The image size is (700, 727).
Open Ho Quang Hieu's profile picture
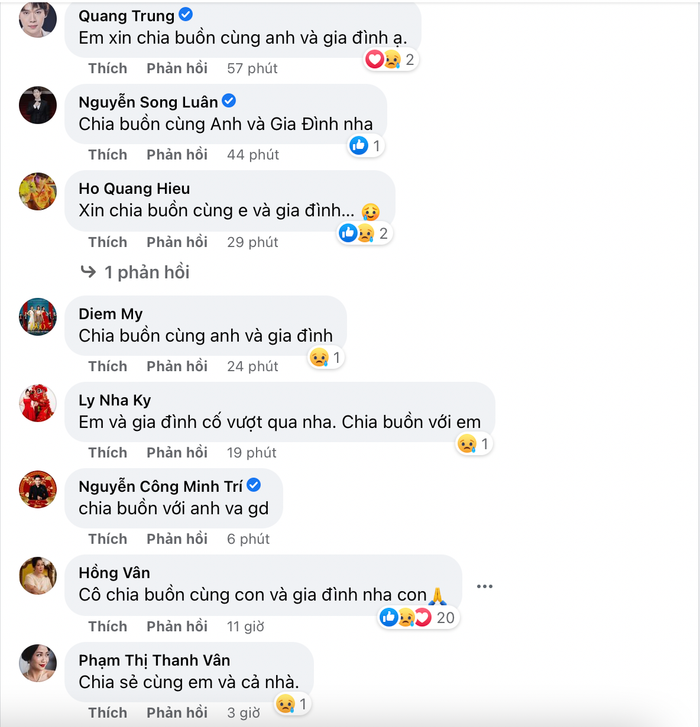click(38, 191)
